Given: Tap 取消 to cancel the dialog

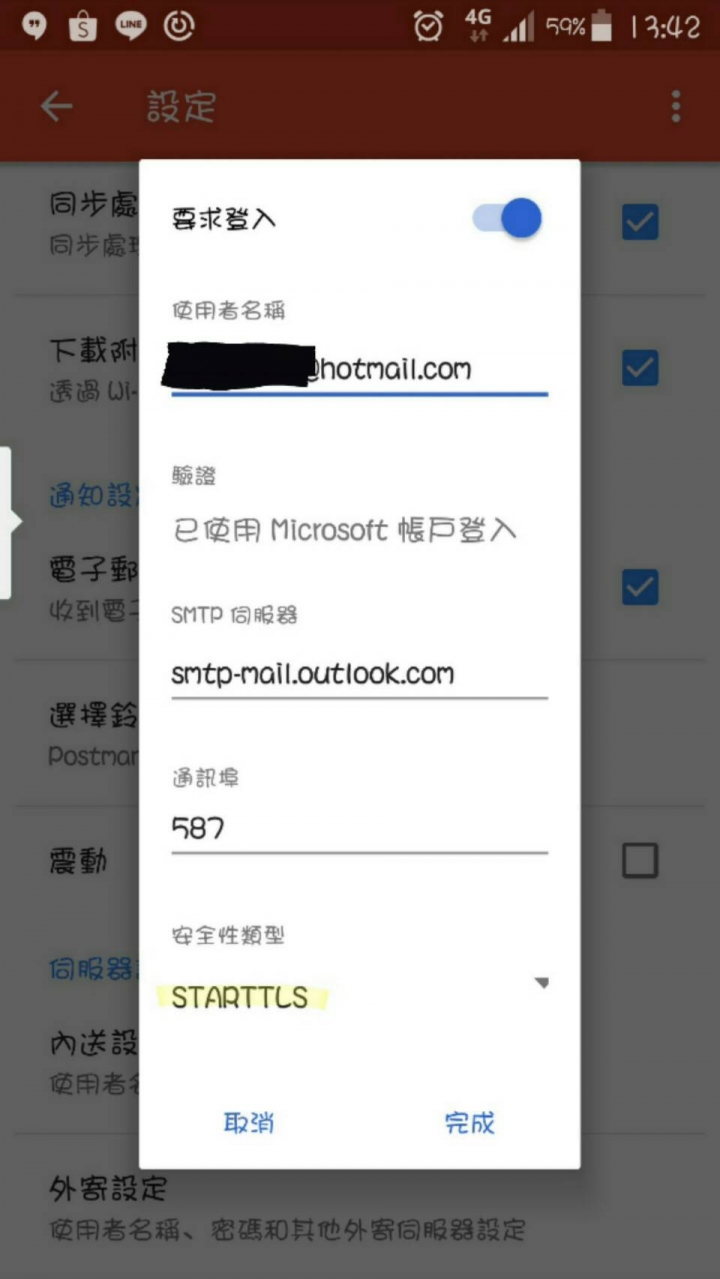Looking at the screenshot, I should [249, 1122].
